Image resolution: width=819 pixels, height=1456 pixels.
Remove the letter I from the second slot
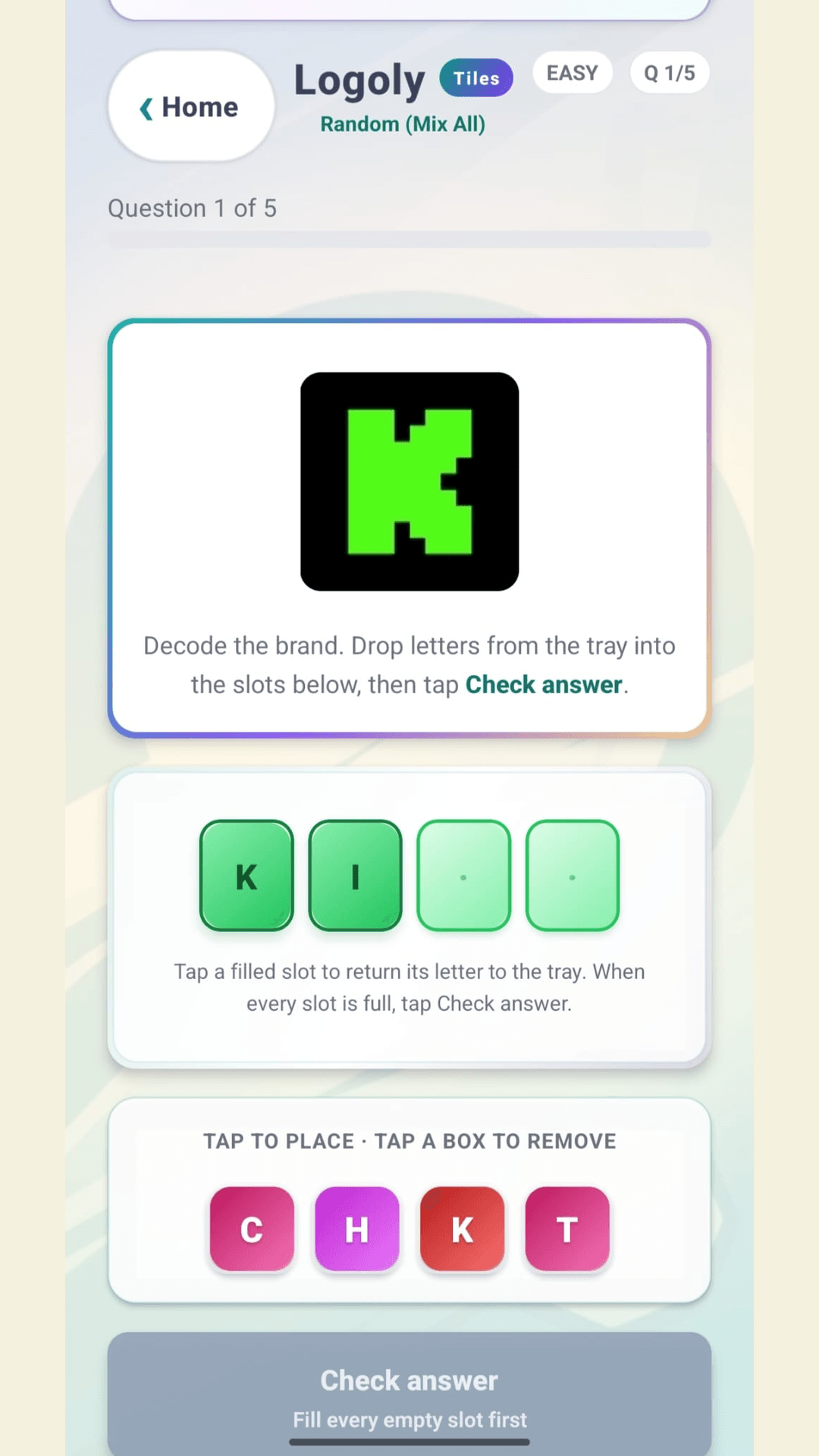click(355, 875)
